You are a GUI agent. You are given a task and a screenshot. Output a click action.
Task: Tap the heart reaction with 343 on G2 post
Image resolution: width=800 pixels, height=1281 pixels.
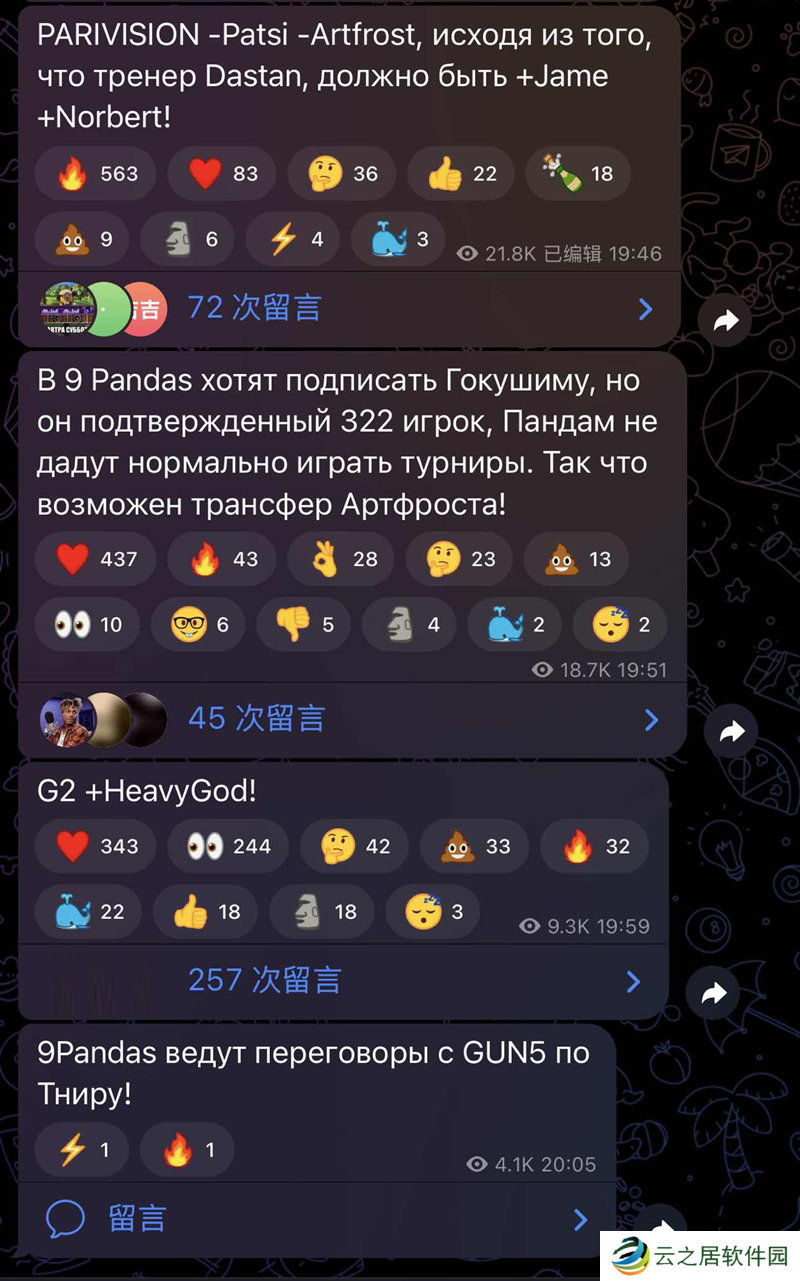point(95,846)
